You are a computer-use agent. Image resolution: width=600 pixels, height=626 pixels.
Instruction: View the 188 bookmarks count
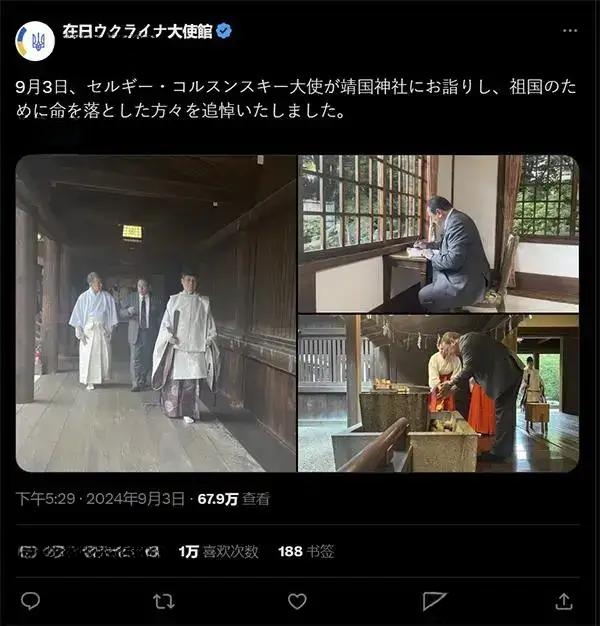[x=305, y=551]
